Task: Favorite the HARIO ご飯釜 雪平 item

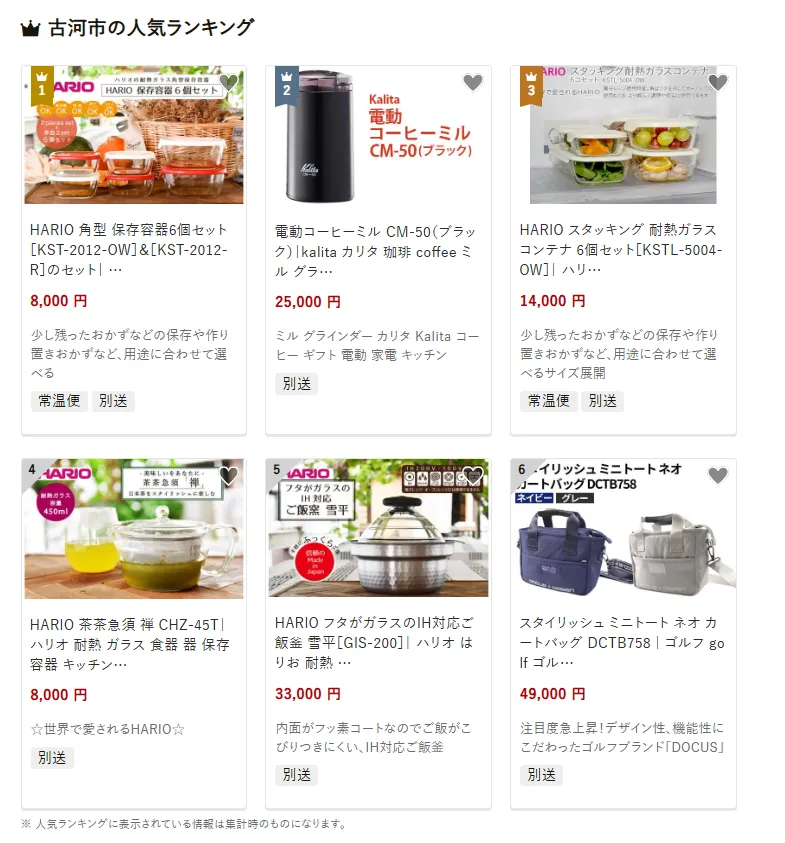Action: tap(473, 476)
